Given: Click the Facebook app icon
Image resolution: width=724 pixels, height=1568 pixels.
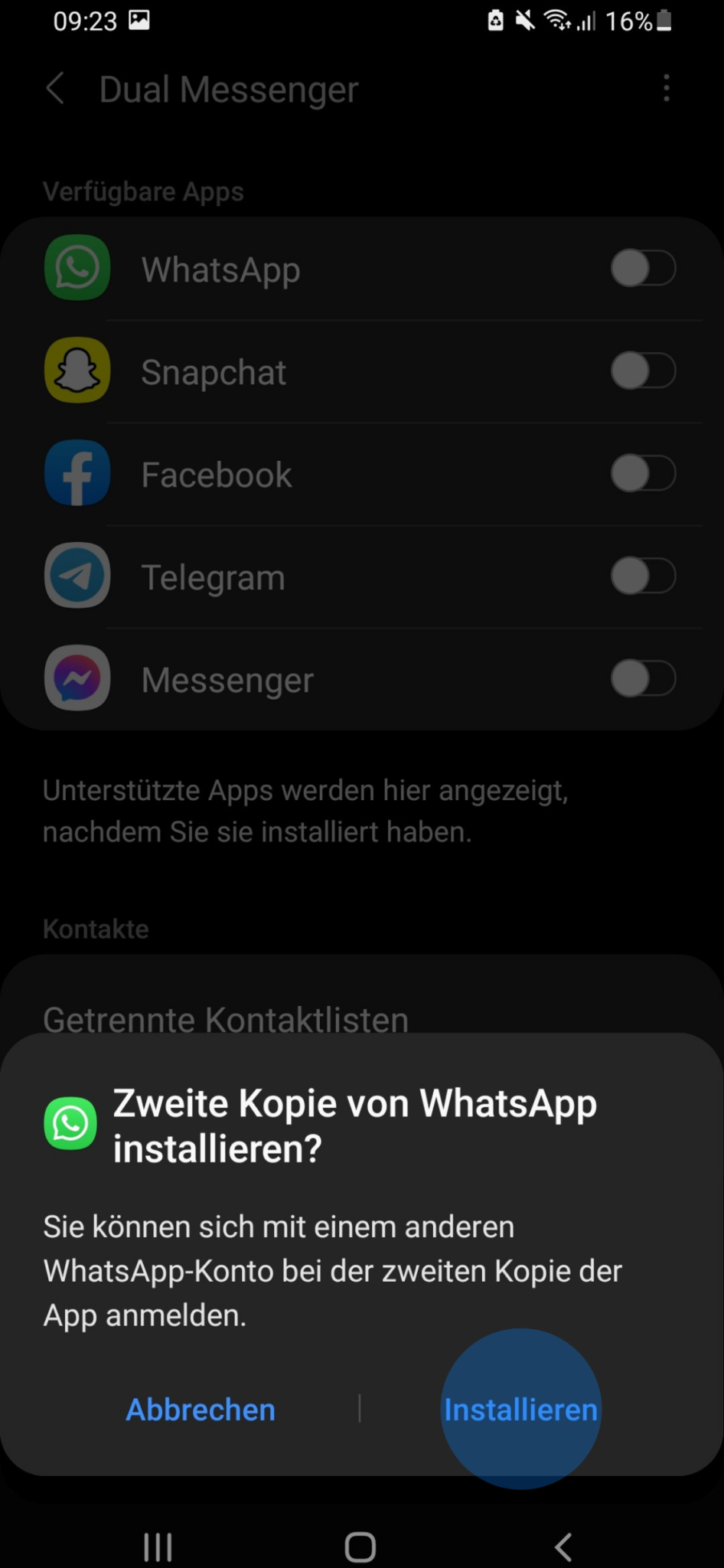Looking at the screenshot, I should [77, 473].
